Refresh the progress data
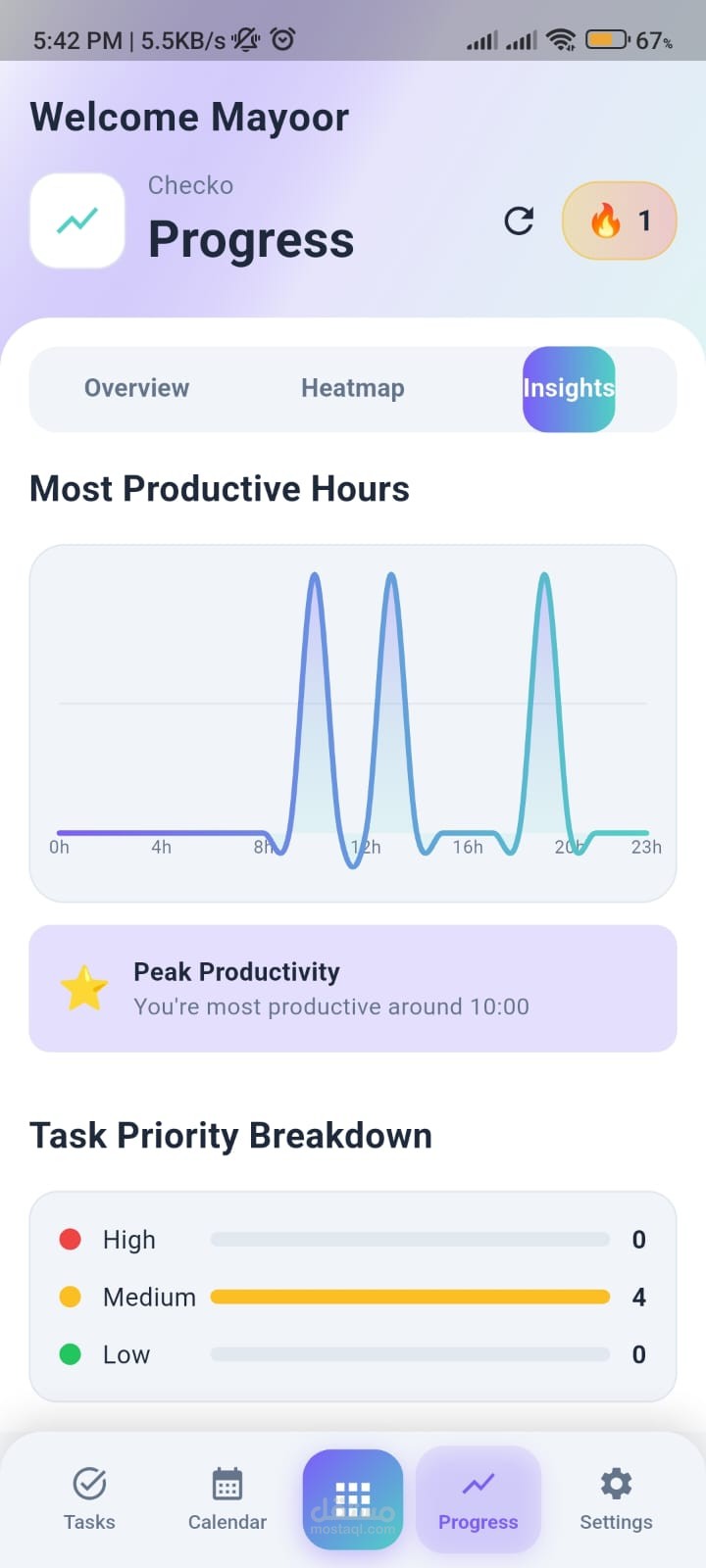 pyautogui.click(x=519, y=221)
